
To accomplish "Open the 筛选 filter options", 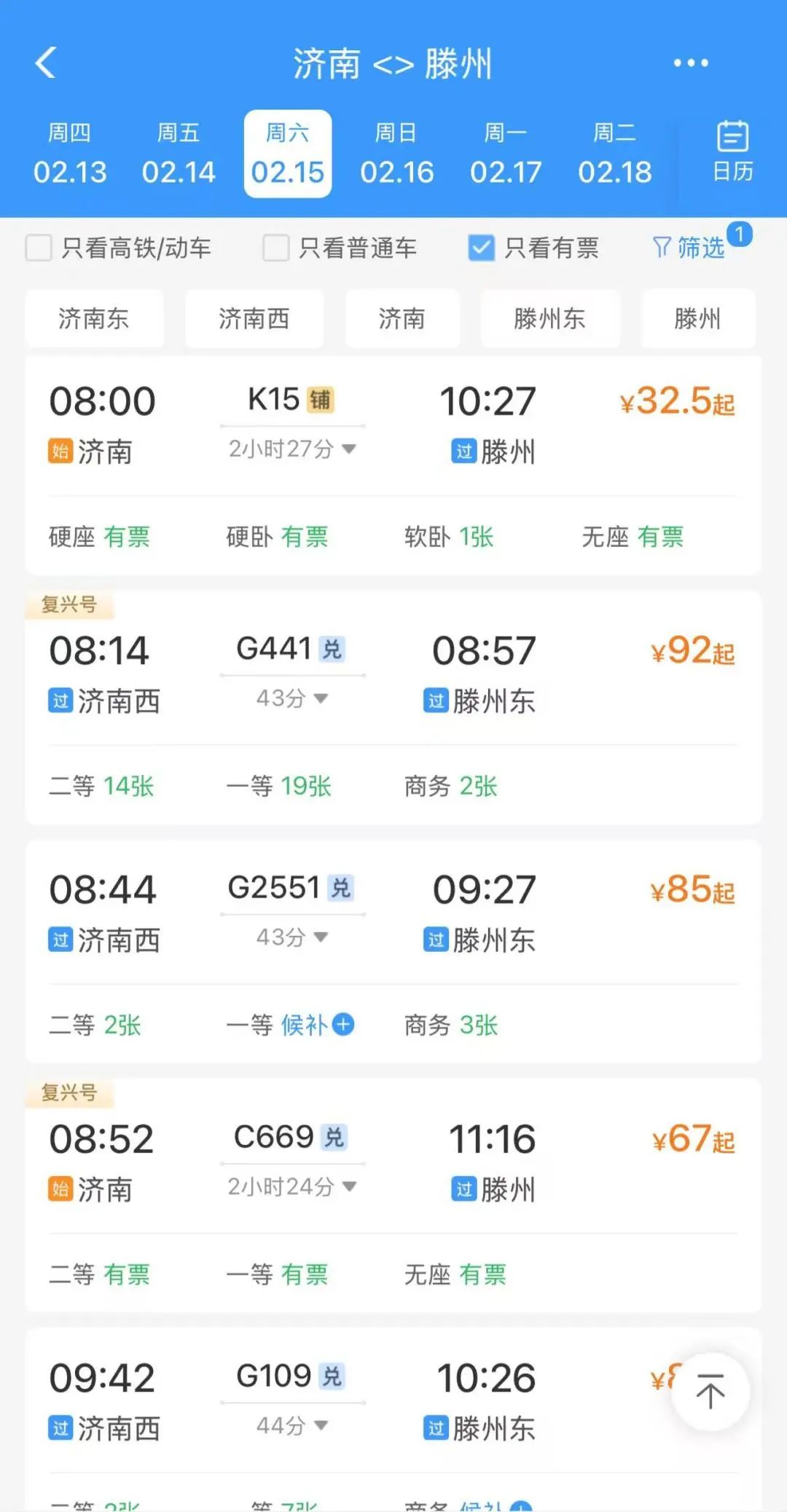I will pos(690,248).
